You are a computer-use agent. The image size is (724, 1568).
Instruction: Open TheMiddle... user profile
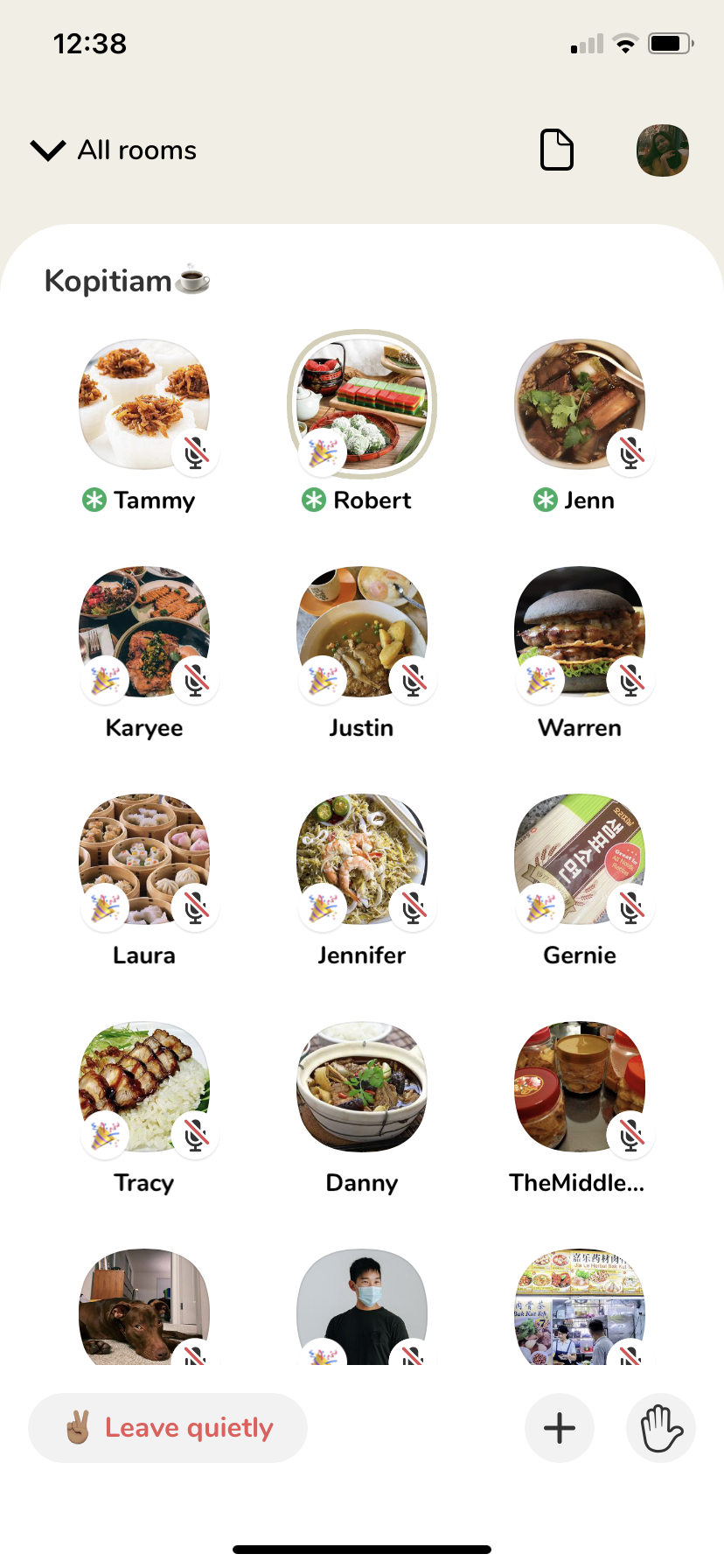point(580,1087)
